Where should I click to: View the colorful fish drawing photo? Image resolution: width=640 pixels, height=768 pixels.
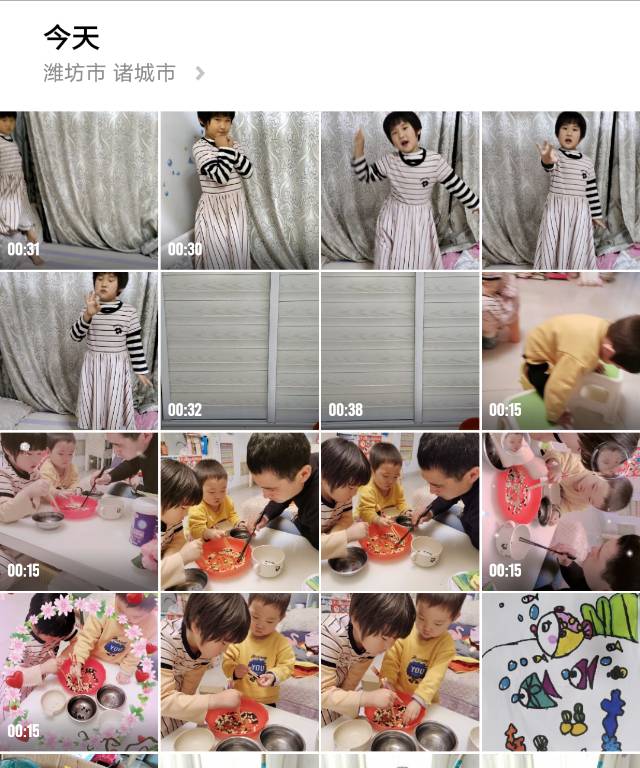[560, 671]
